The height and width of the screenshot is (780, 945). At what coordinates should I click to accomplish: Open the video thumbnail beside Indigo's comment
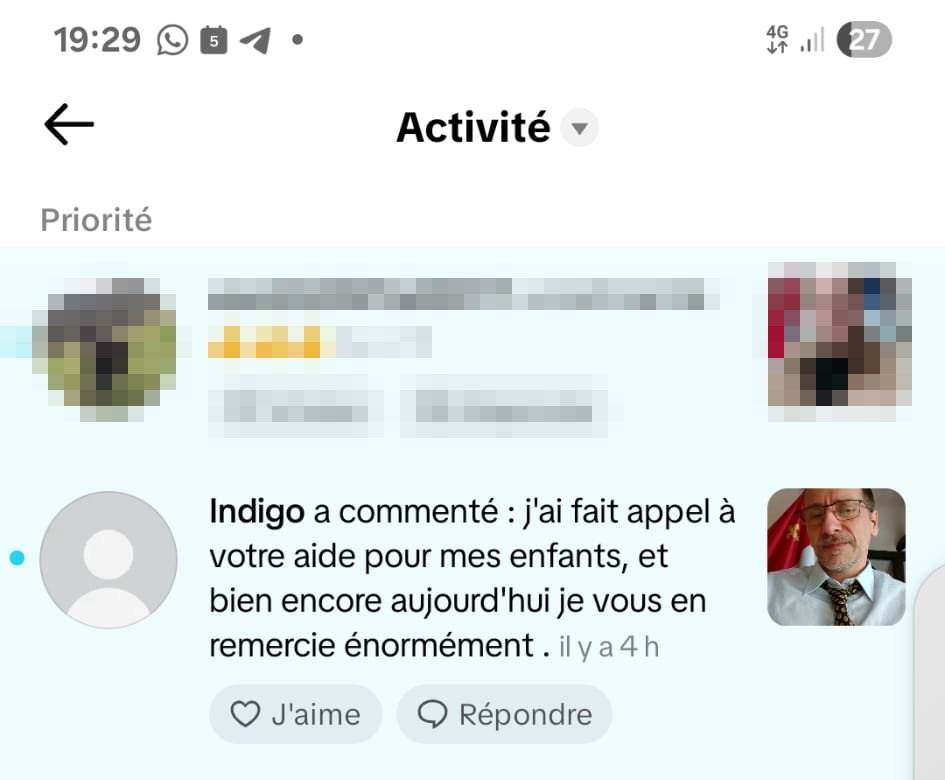tap(835, 557)
